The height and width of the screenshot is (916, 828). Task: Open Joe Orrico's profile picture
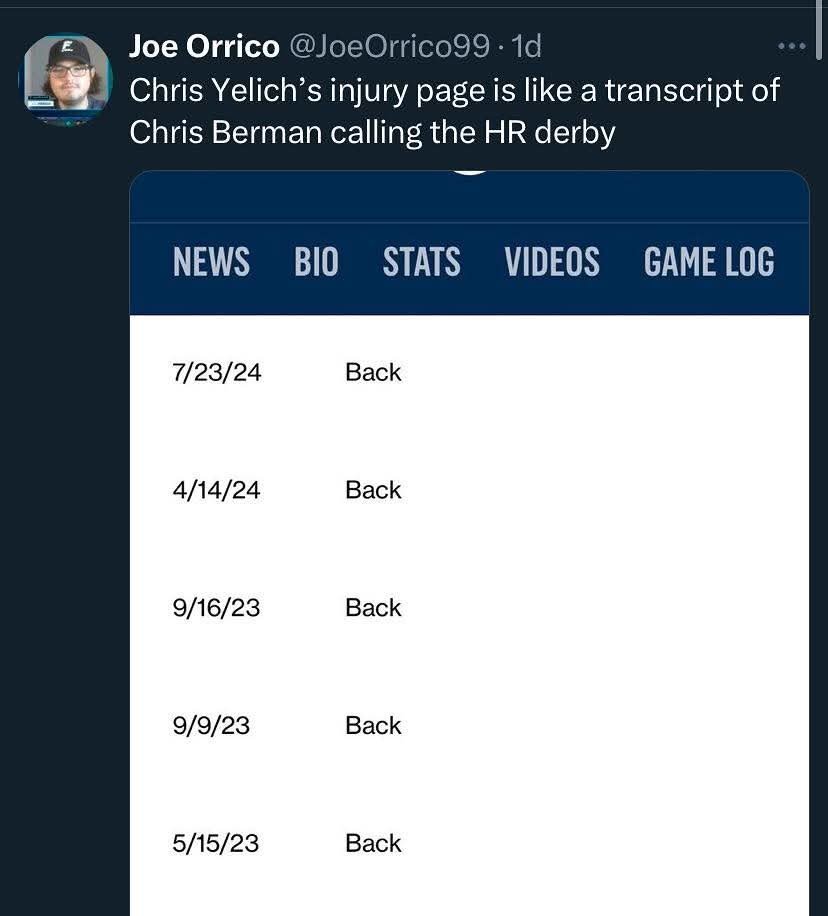[x=67, y=78]
